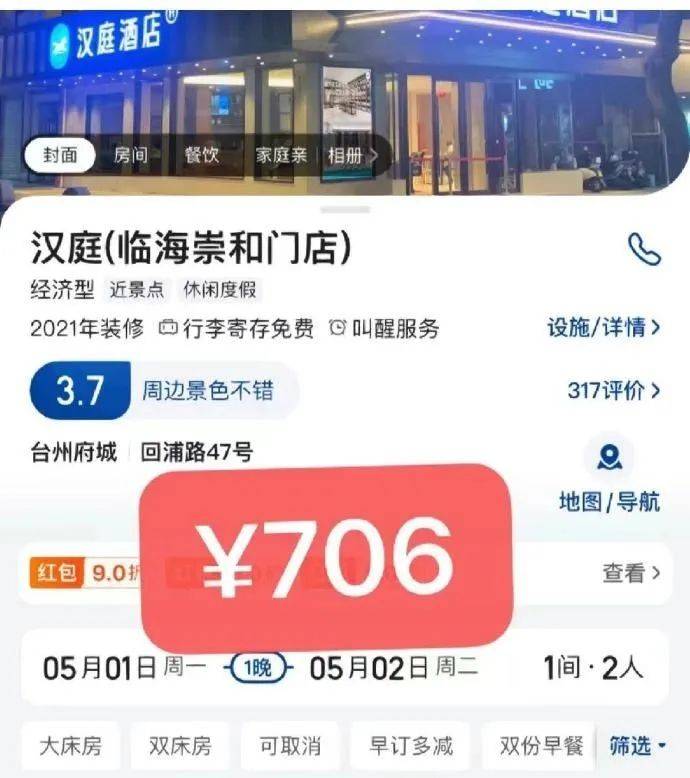
Task: Edit the 1间·2人 room and guest count
Action: pyautogui.click(x=593, y=668)
